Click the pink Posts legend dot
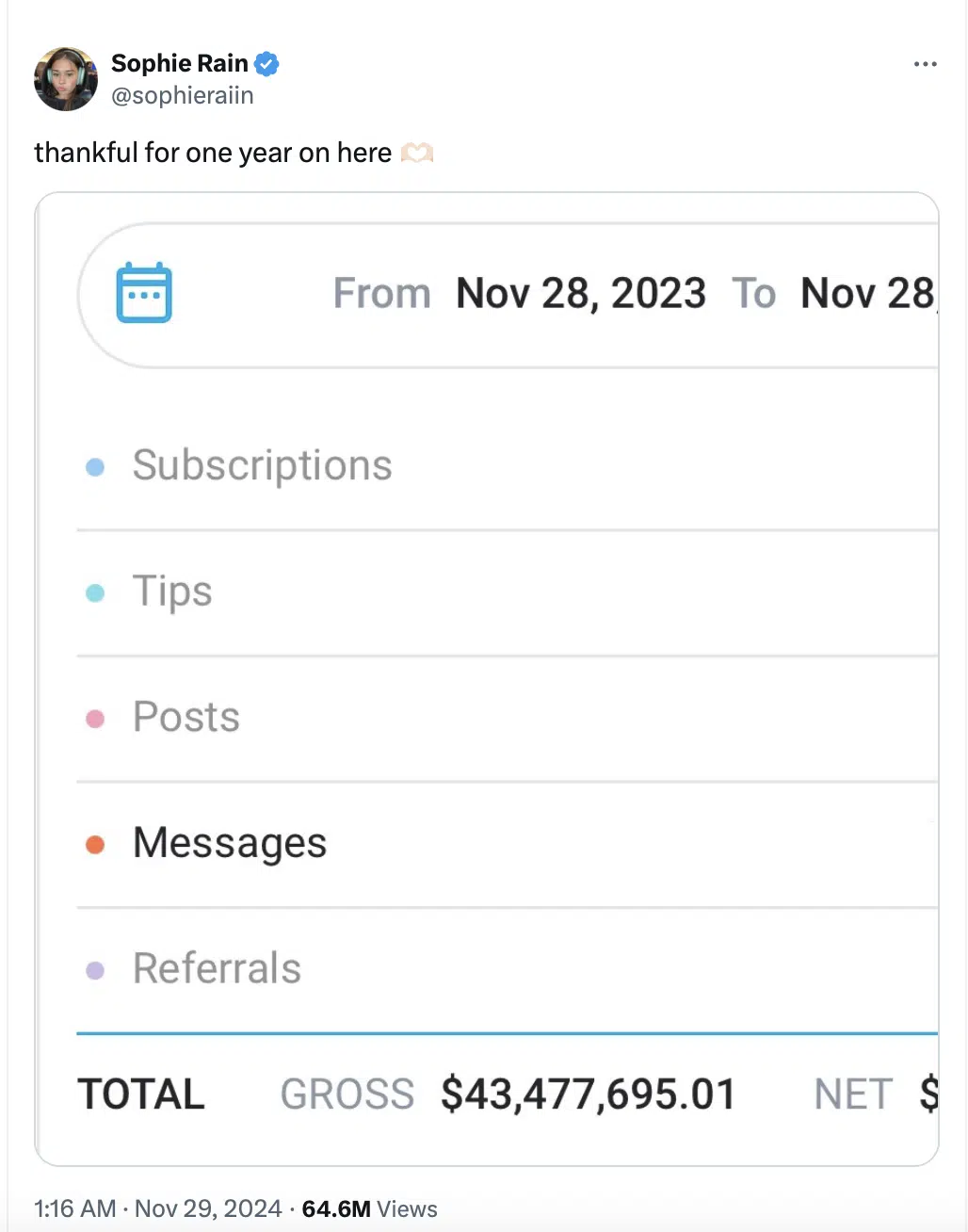This screenshot has height=1232, width=968. 95,718
